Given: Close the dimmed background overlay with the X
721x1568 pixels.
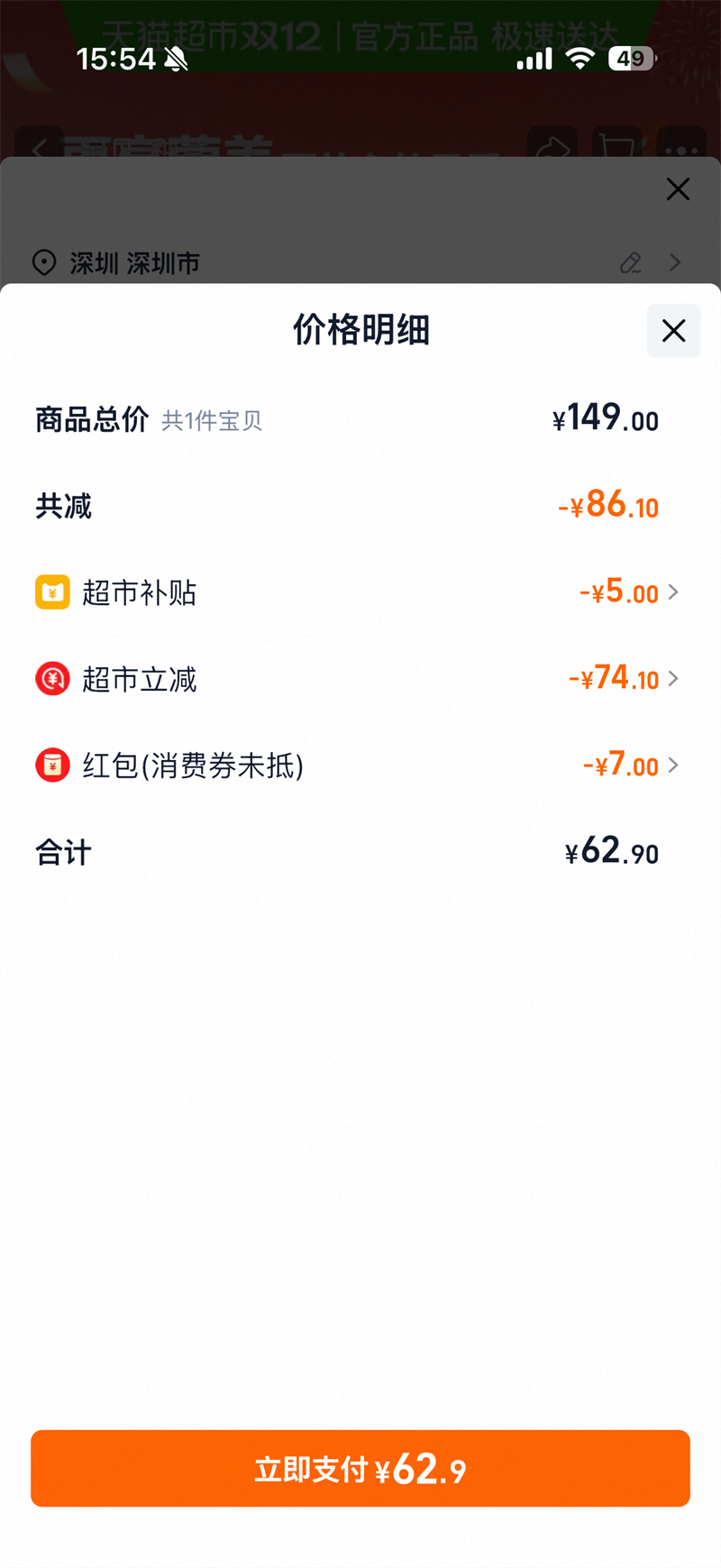Looking at the screenshot, I should pyautogui.click(x=678, y=189).
